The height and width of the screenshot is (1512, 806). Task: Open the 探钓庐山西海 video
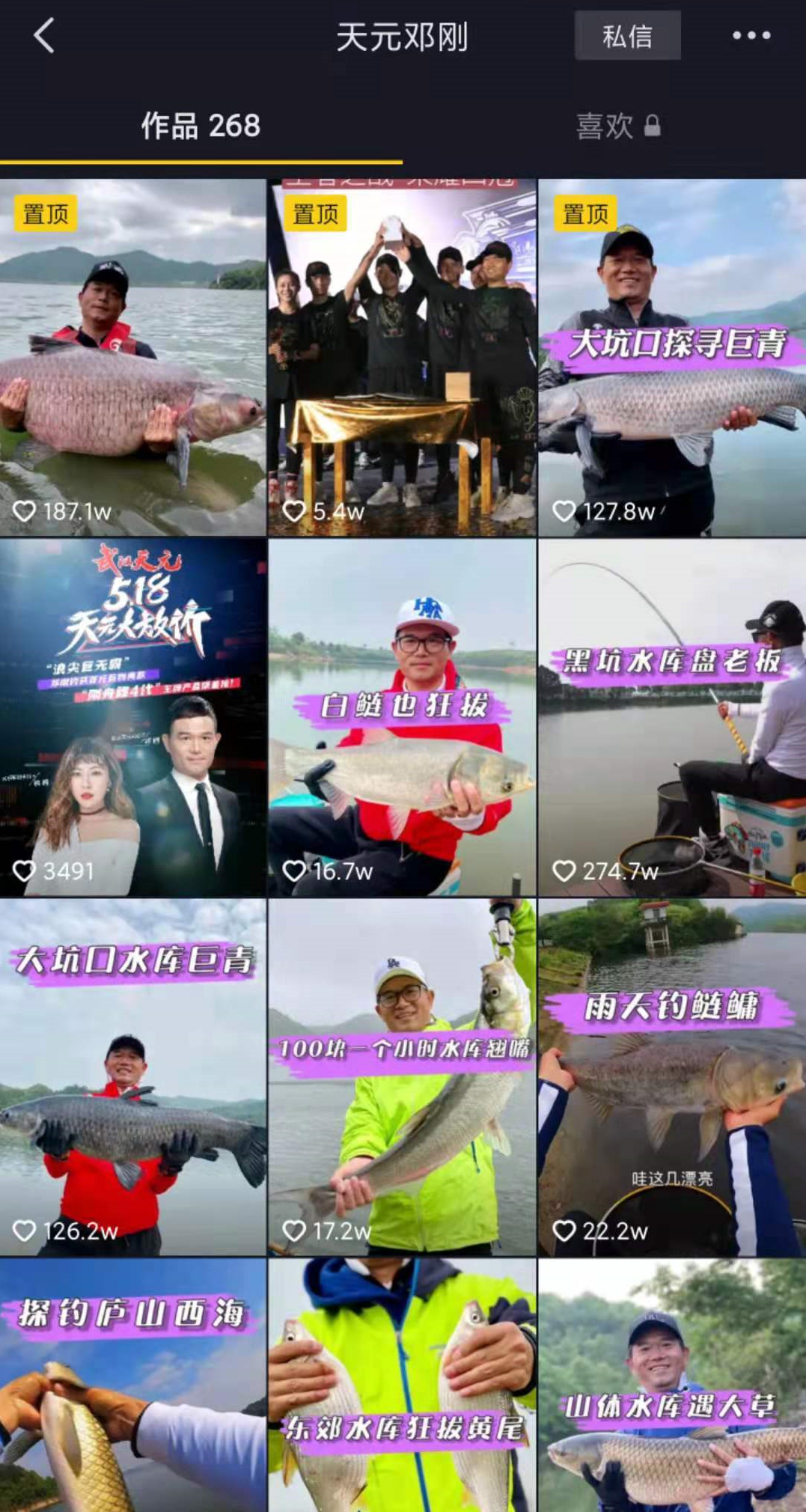(x=133, y=1385)
